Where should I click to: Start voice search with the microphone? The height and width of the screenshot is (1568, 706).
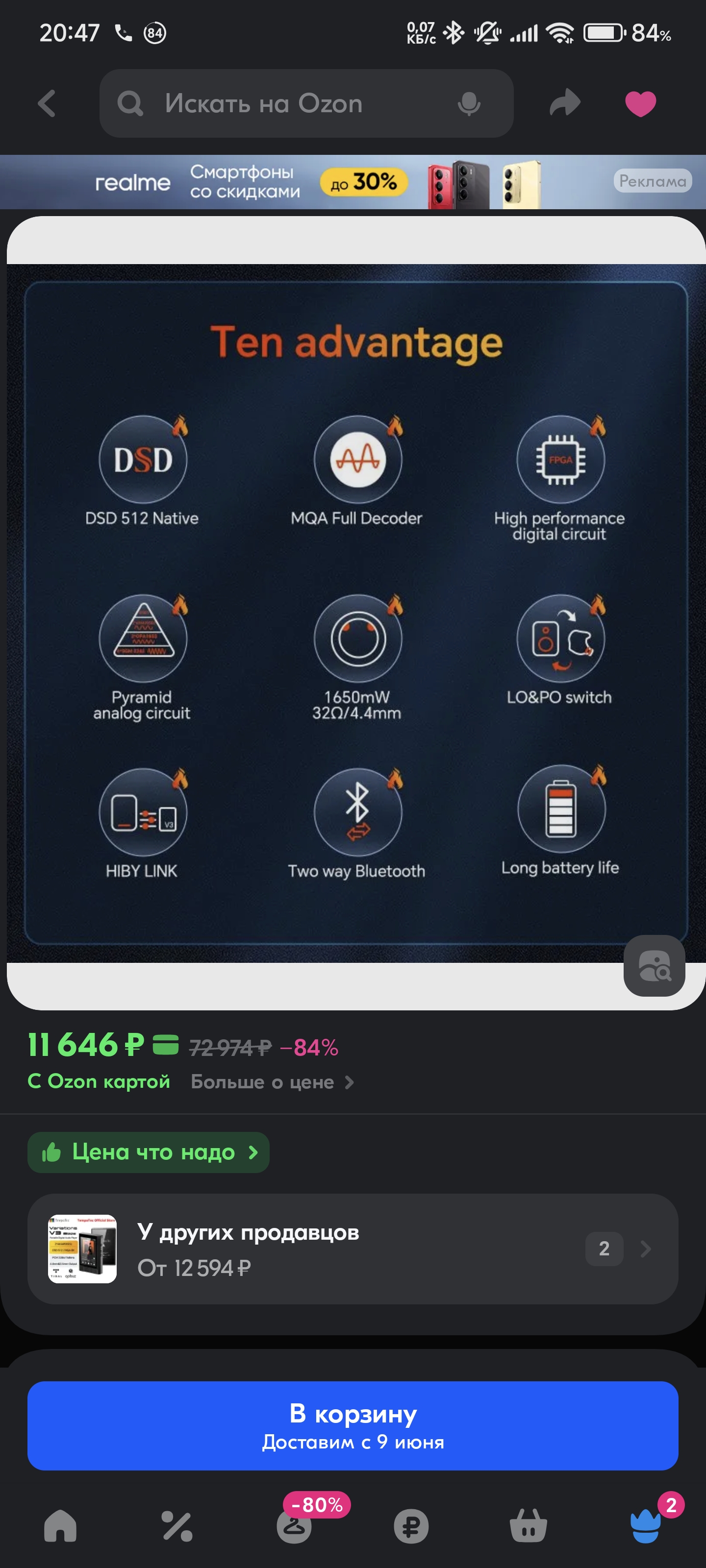tap(468, 103)
